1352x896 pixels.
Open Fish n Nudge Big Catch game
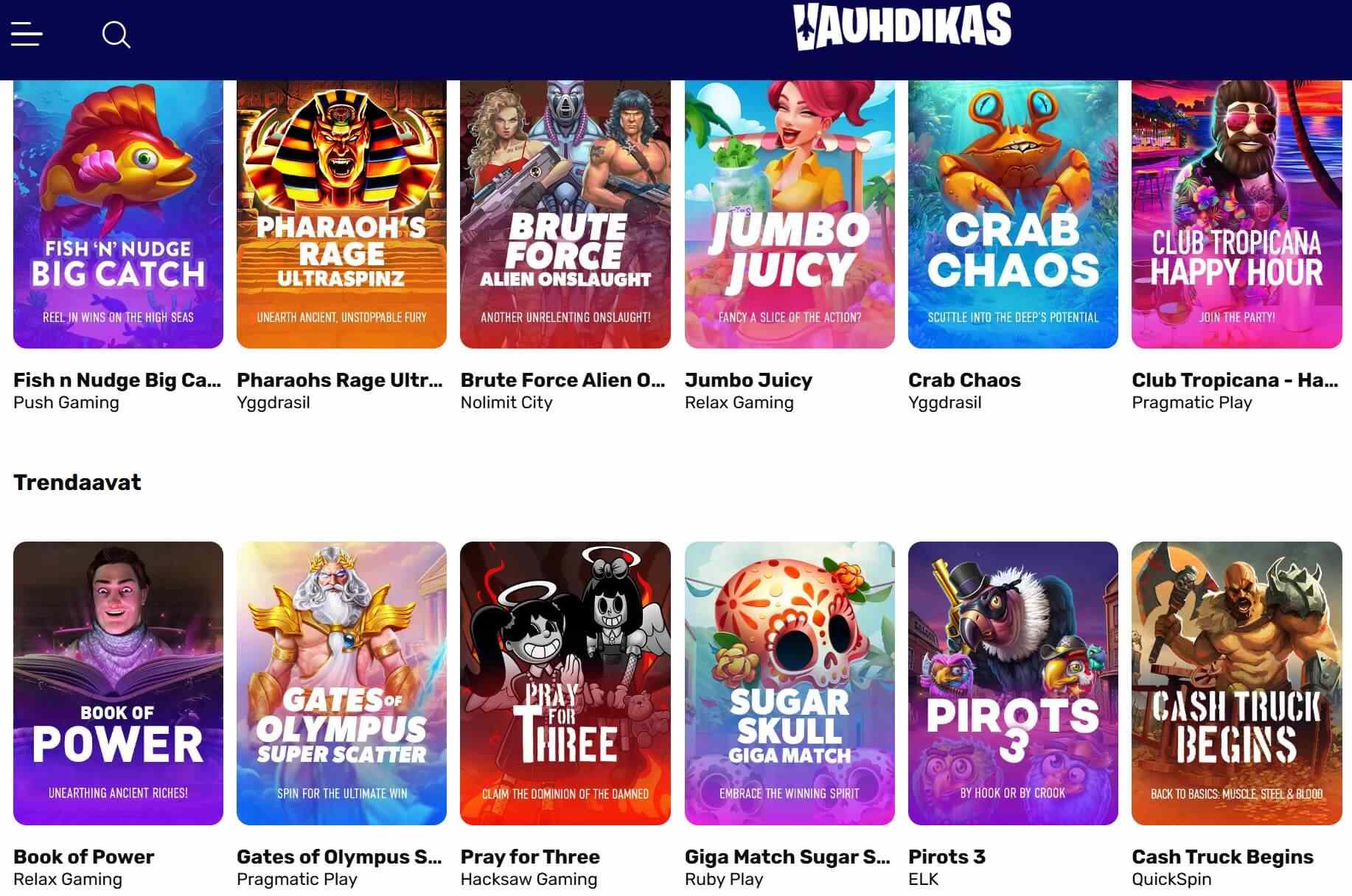pos(118,214)
